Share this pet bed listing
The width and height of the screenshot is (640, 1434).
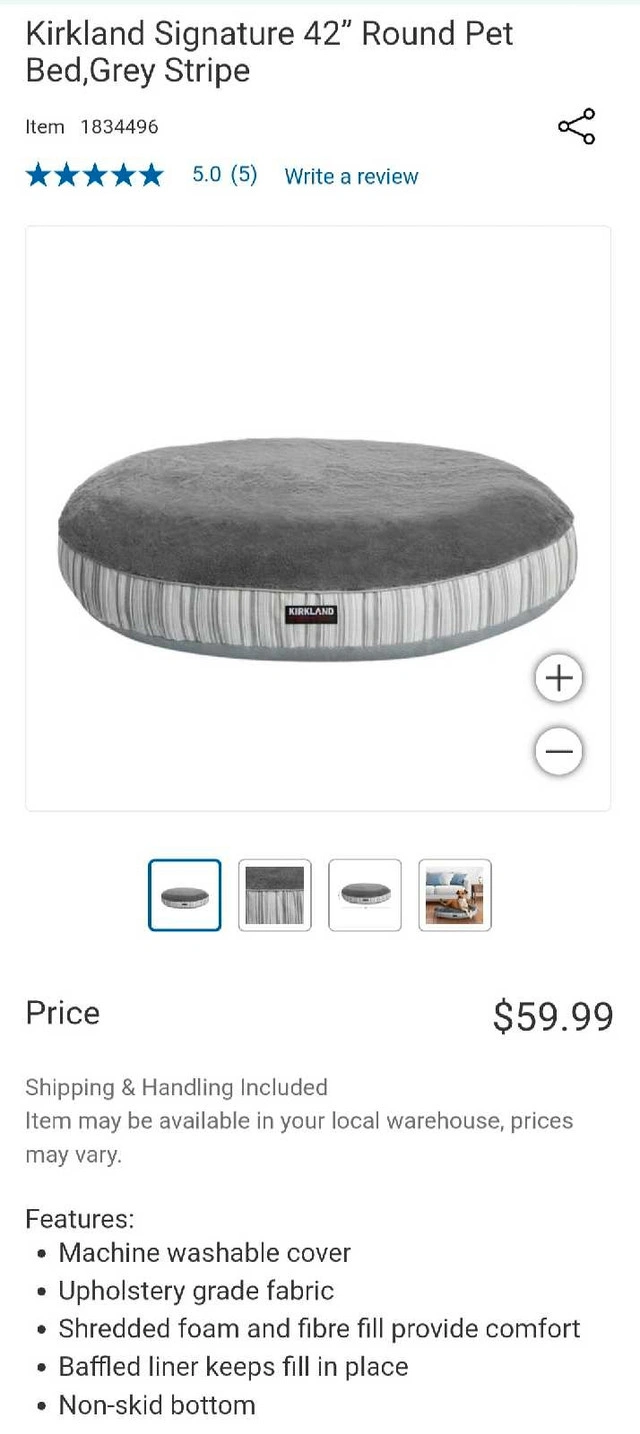[x=576, y=127]
